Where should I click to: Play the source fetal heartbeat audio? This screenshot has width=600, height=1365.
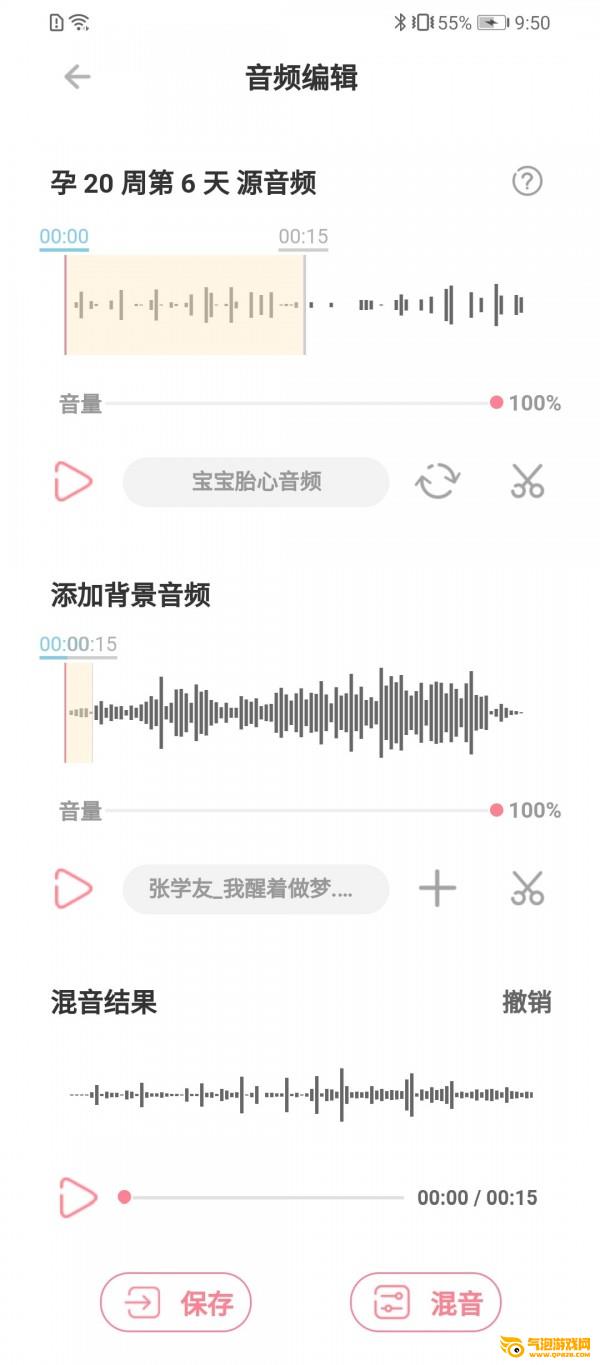(74, 482)
